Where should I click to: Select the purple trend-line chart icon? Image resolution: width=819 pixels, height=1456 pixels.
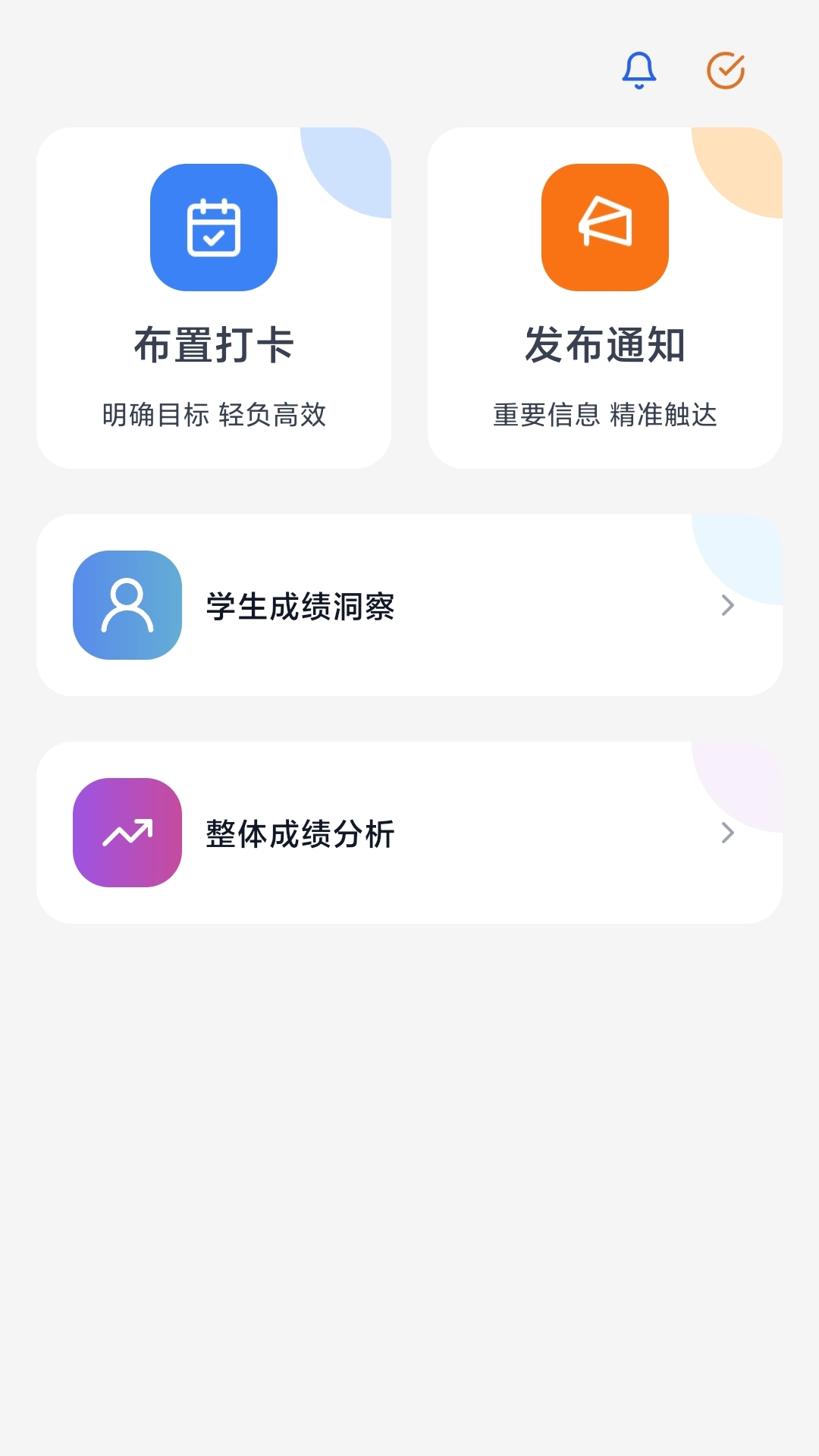[x=127, y=833]
